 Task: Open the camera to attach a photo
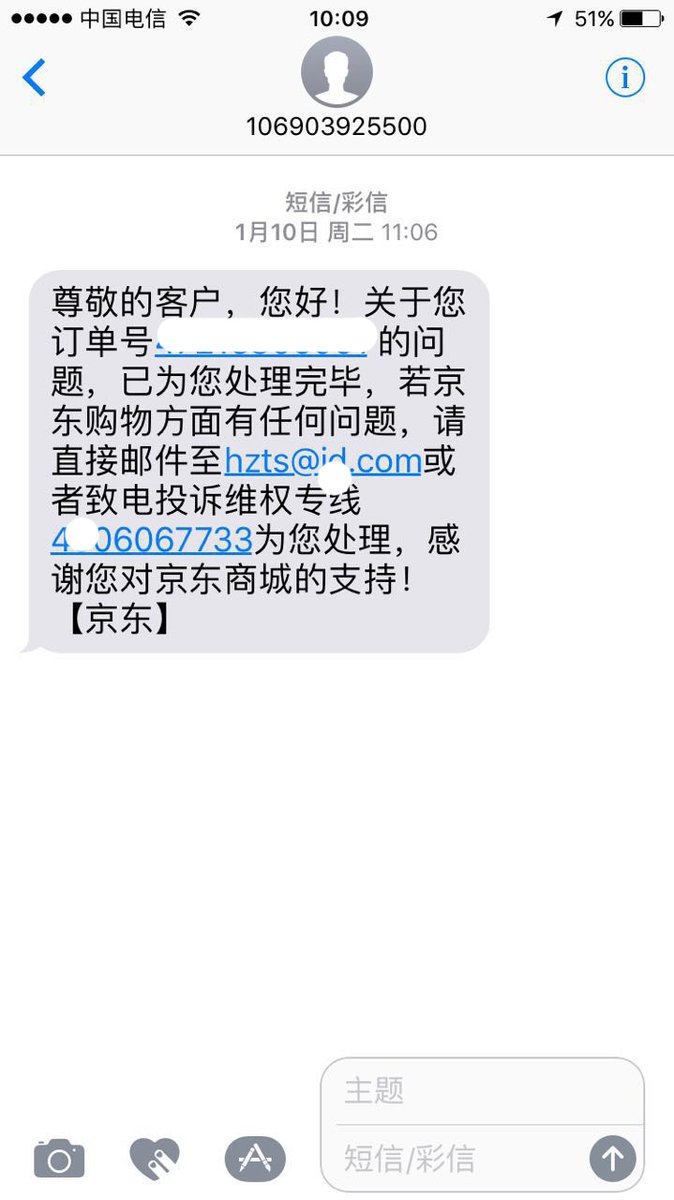59,1159
